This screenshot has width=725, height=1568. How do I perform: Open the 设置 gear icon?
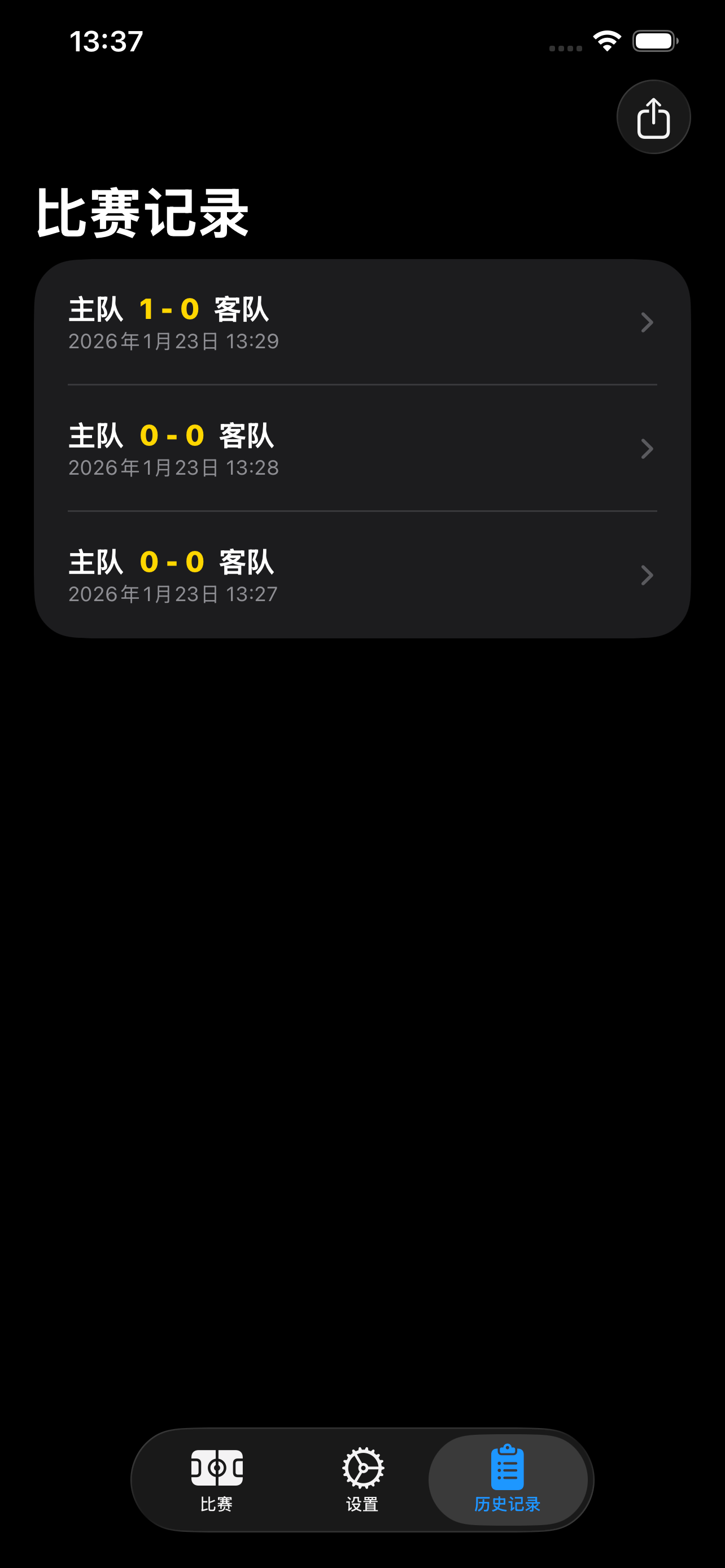click(x=362, y=1469)
